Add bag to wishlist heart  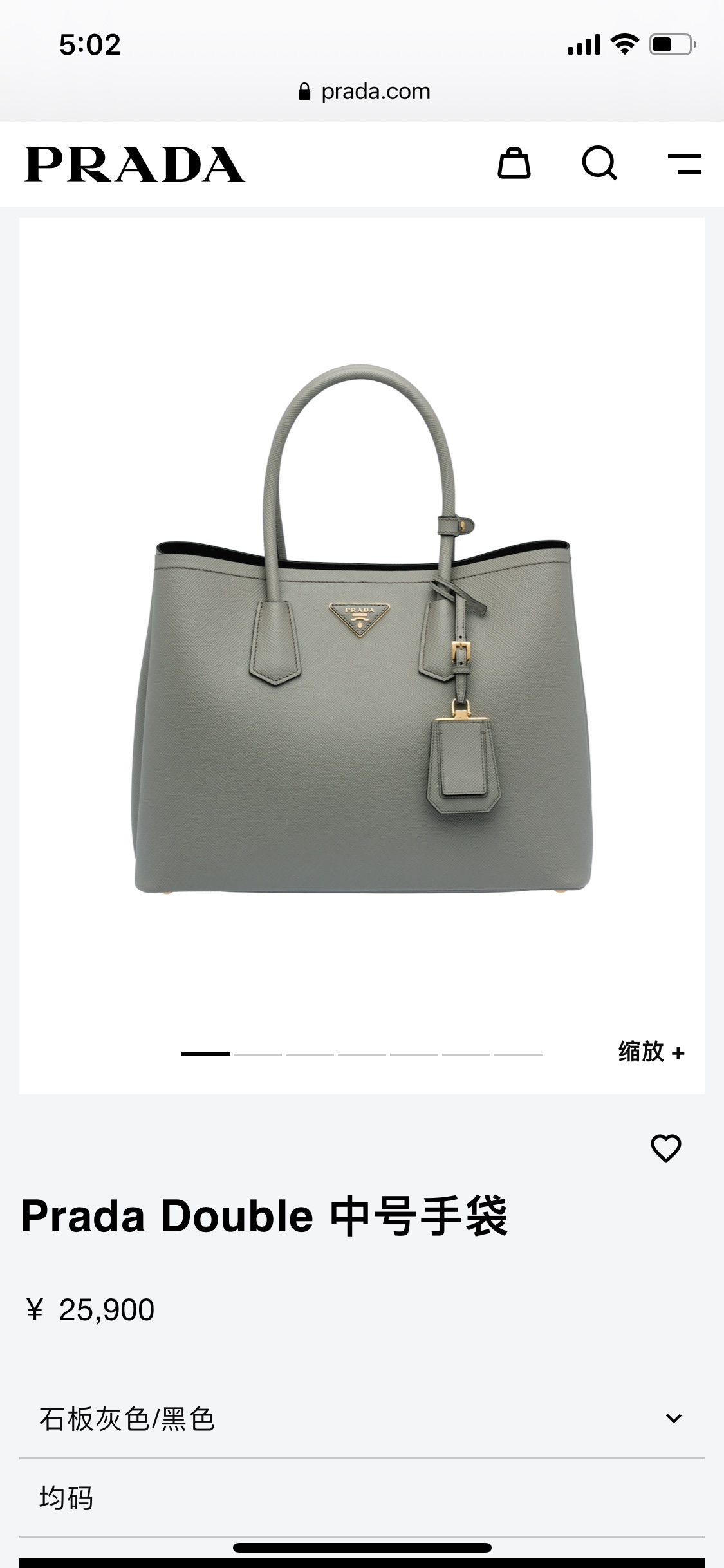point(665,1148)
